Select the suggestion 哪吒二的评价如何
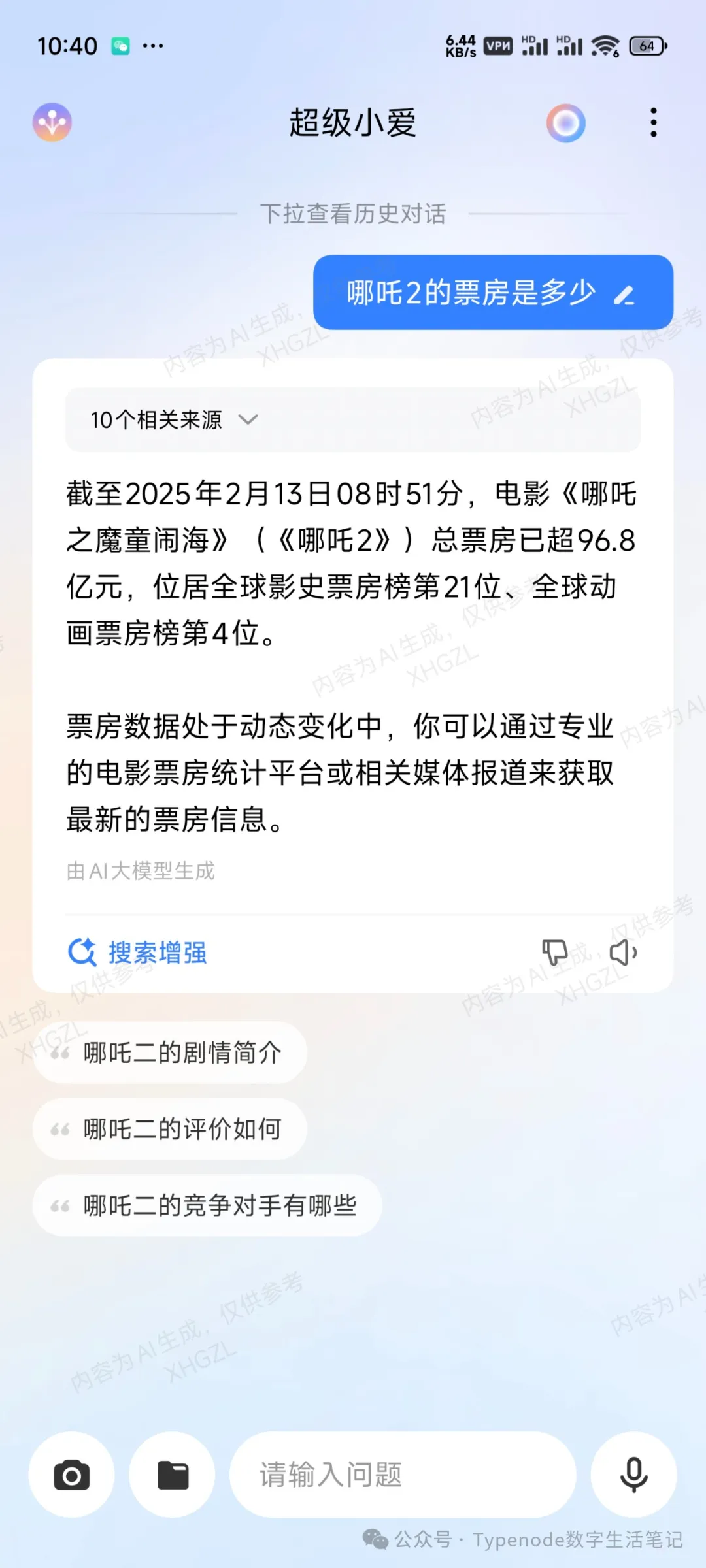 pyautogui.click(x=170, y=1129)
